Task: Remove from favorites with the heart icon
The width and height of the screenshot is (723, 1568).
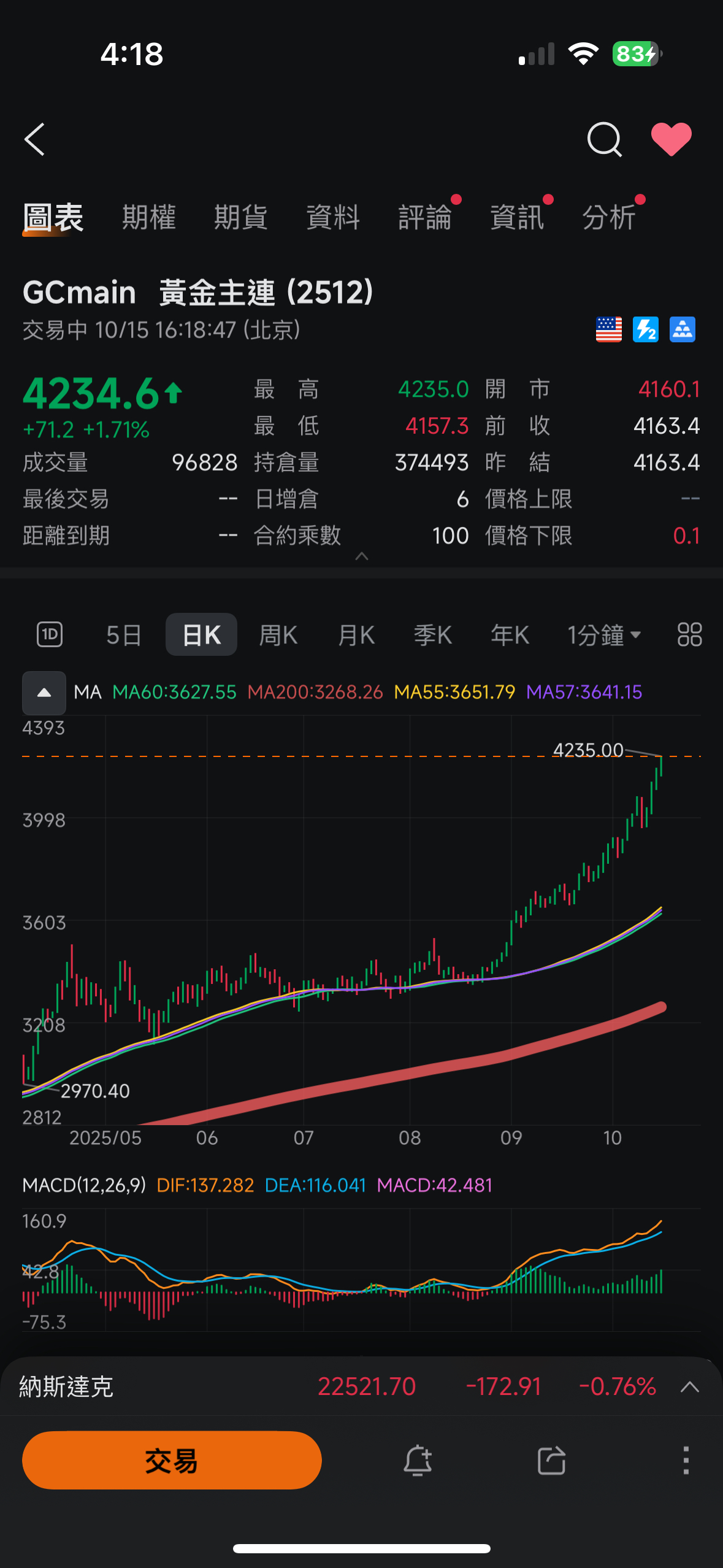Action: click(x=671, y=140)
